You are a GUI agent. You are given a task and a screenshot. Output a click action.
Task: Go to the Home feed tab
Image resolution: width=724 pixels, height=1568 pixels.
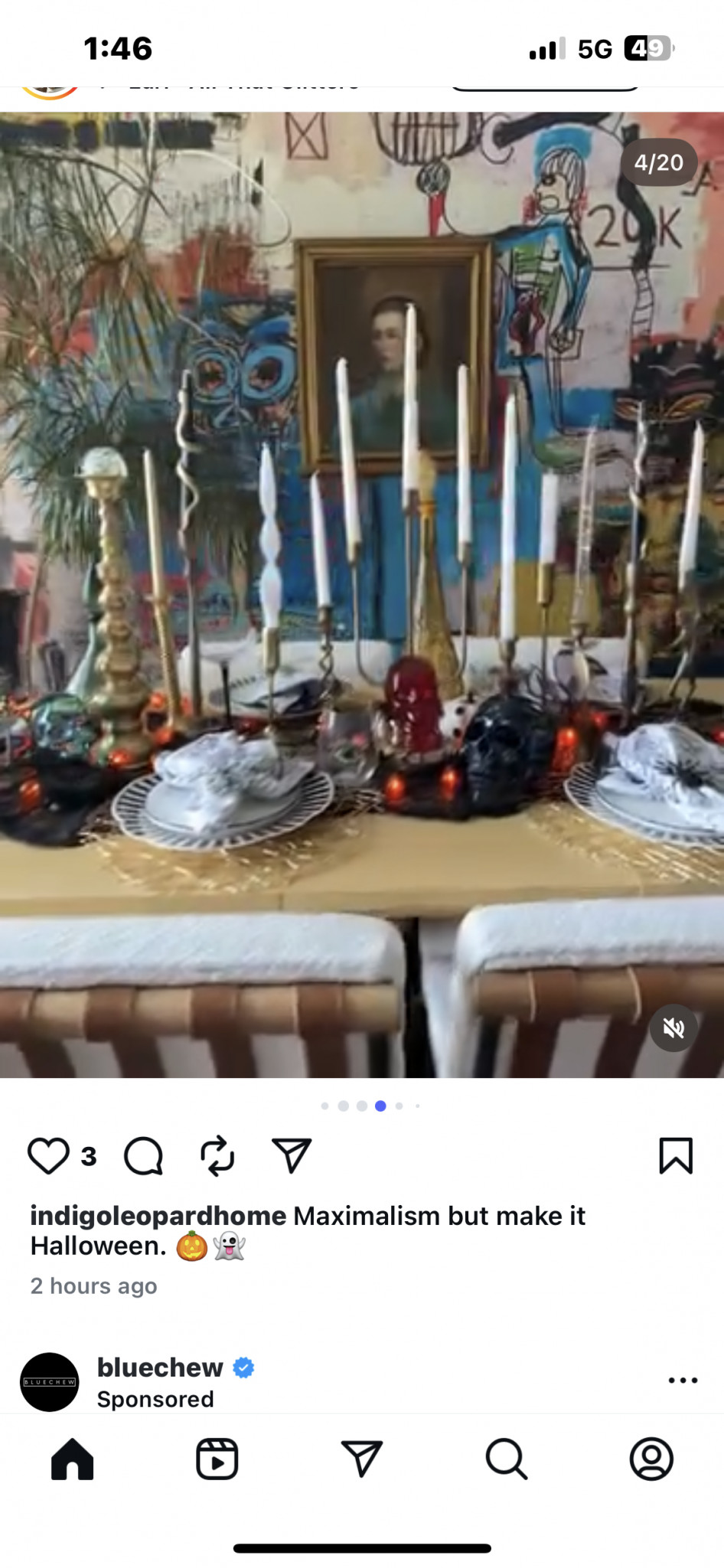coord(73,1459)
